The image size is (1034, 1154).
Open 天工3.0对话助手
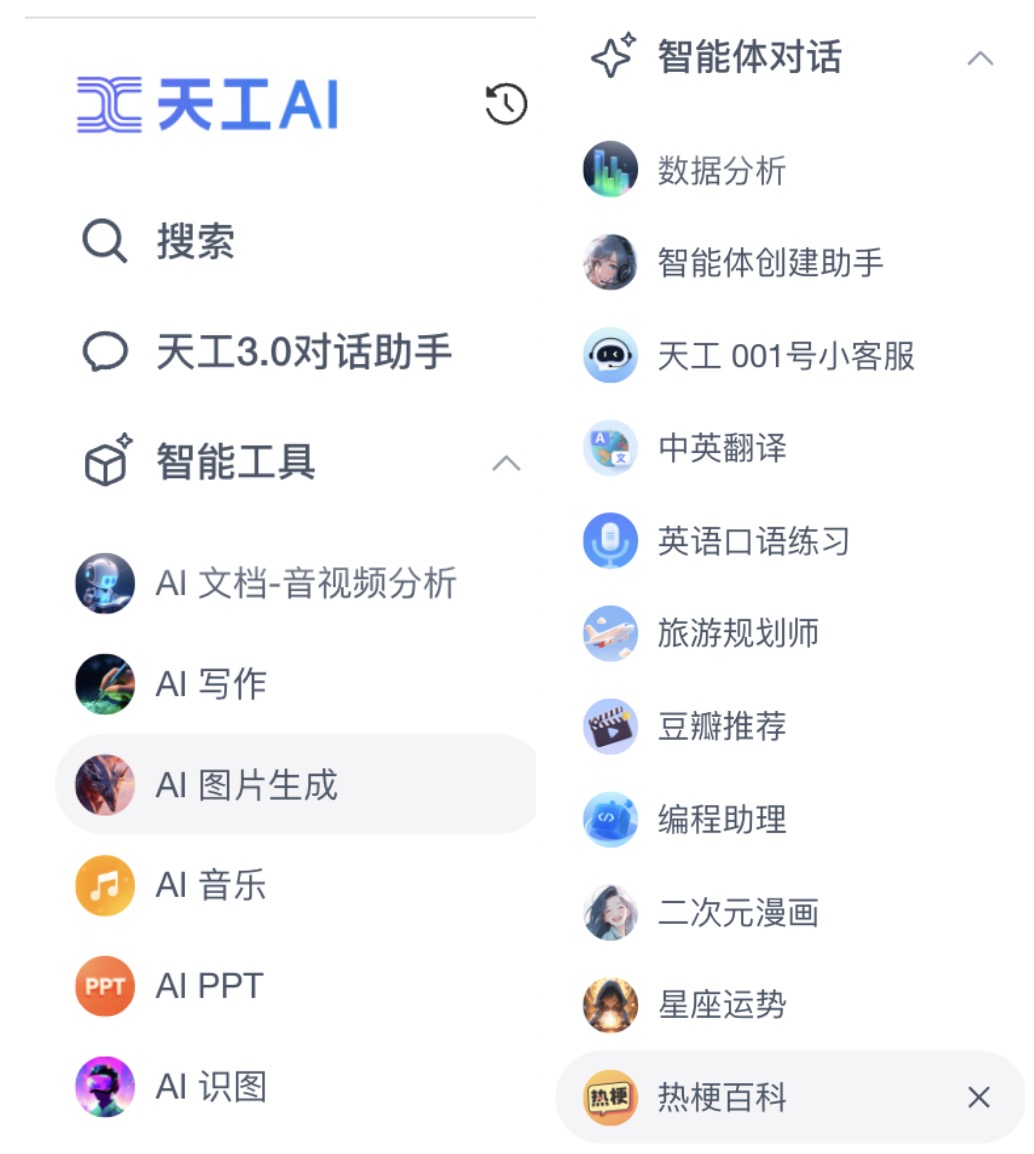pos(303,352)
